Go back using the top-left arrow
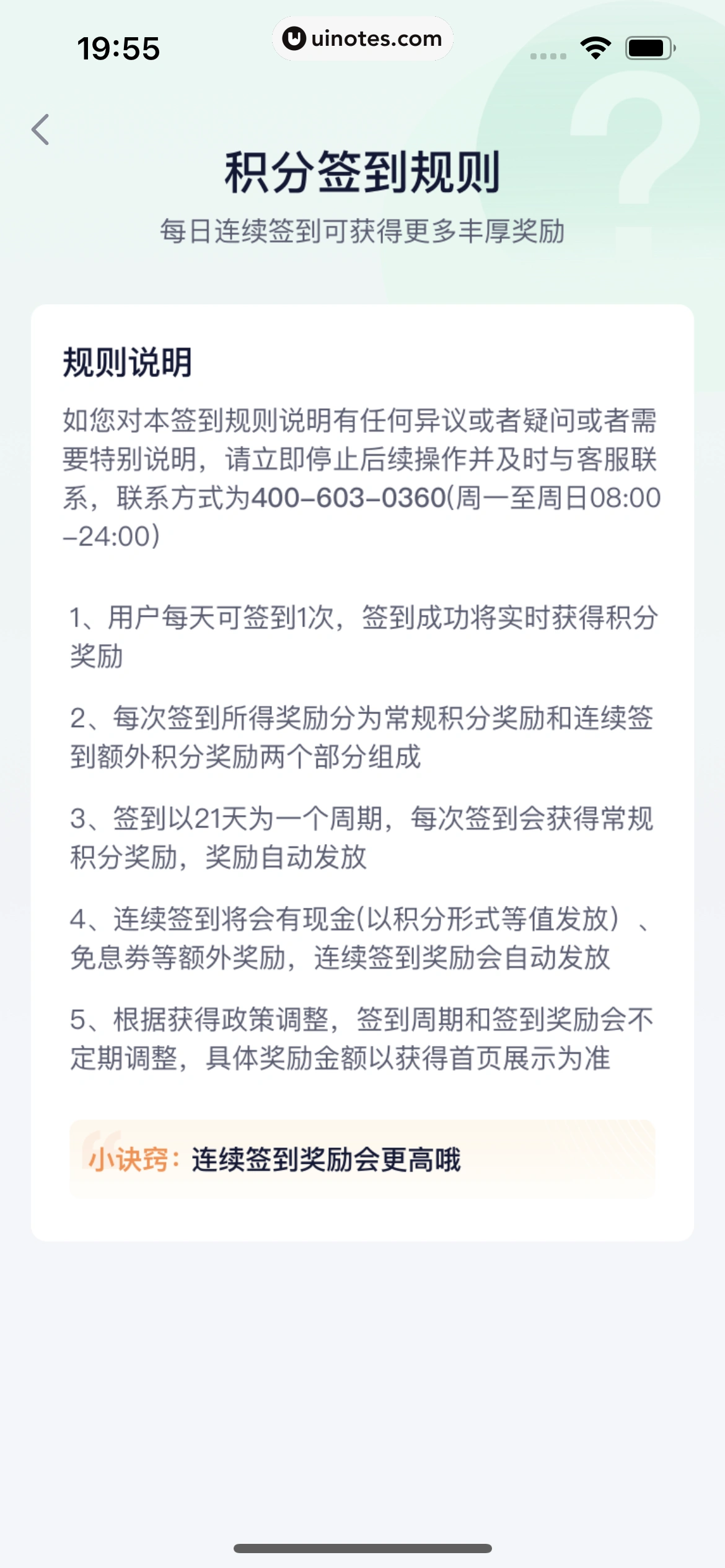 pos(41,130)
